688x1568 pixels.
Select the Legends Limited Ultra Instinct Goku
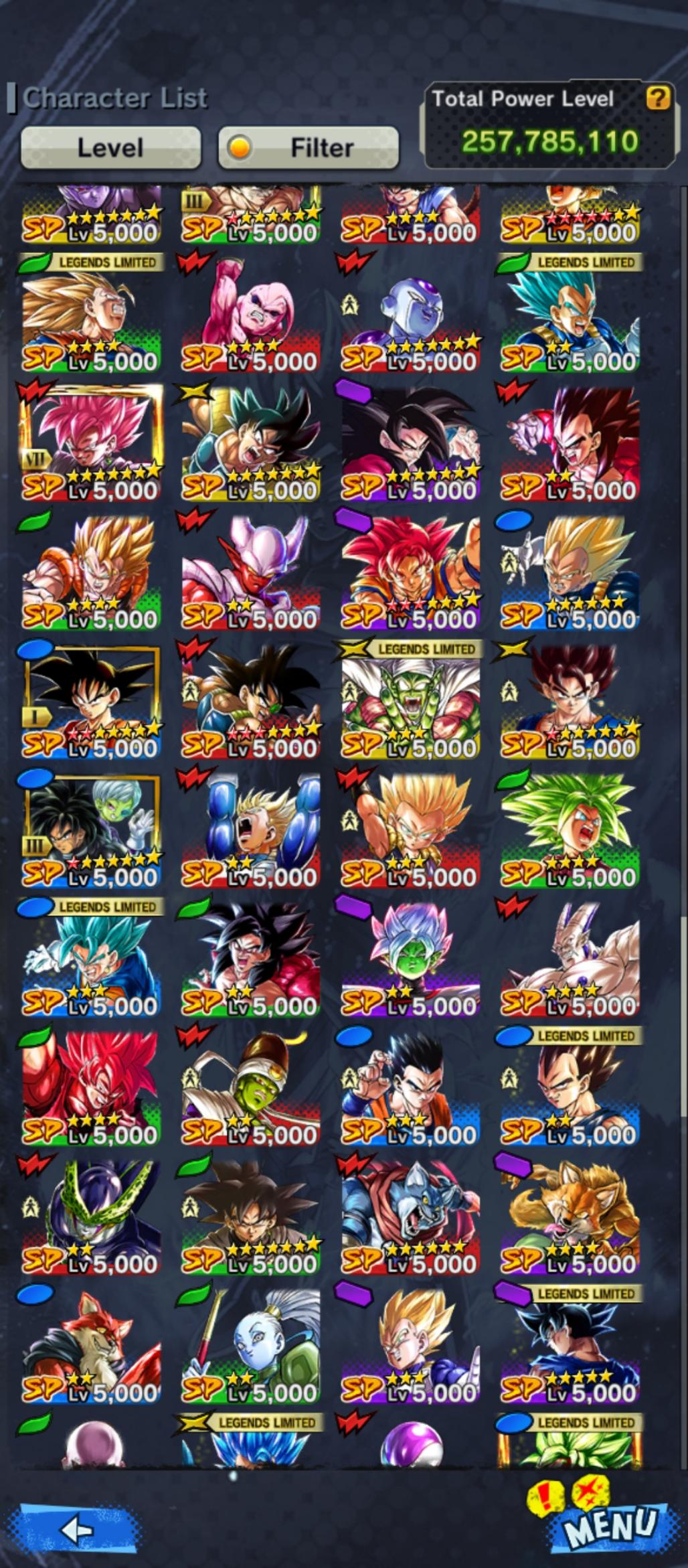tap(570, 1346)
